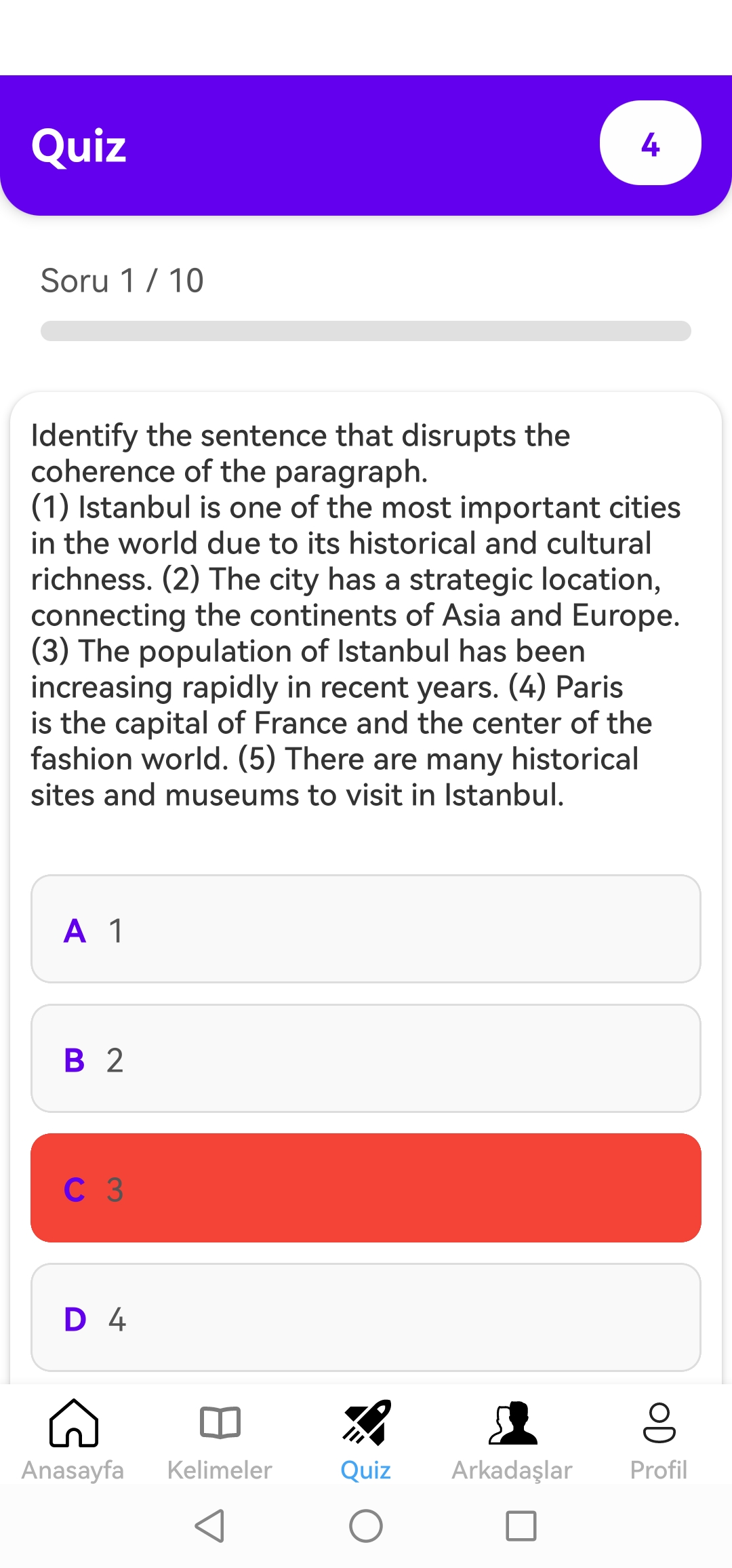Pick answer D with value 4
The image size is (732, 1568).
pos(366,1317)
